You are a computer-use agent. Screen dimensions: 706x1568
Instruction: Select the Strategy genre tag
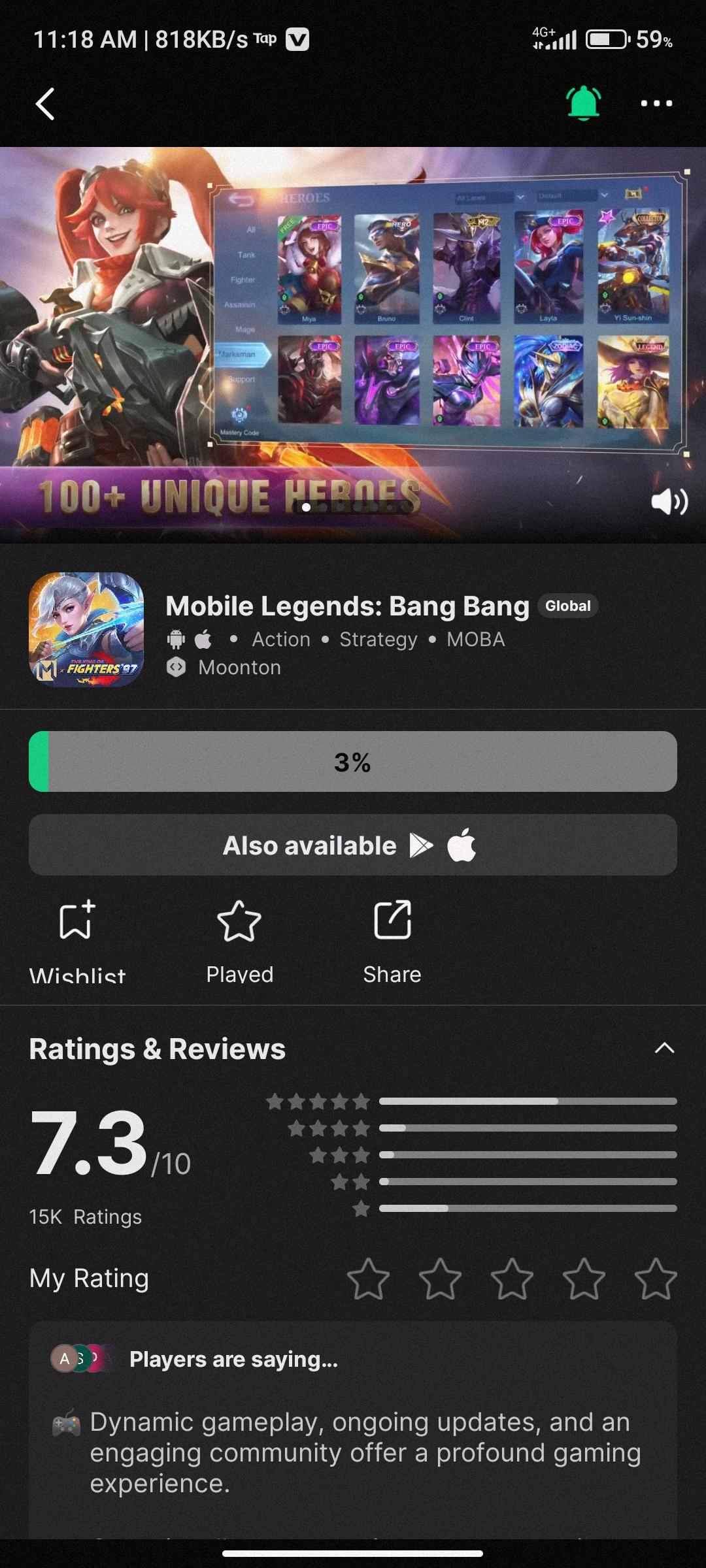tap(378, 640)
